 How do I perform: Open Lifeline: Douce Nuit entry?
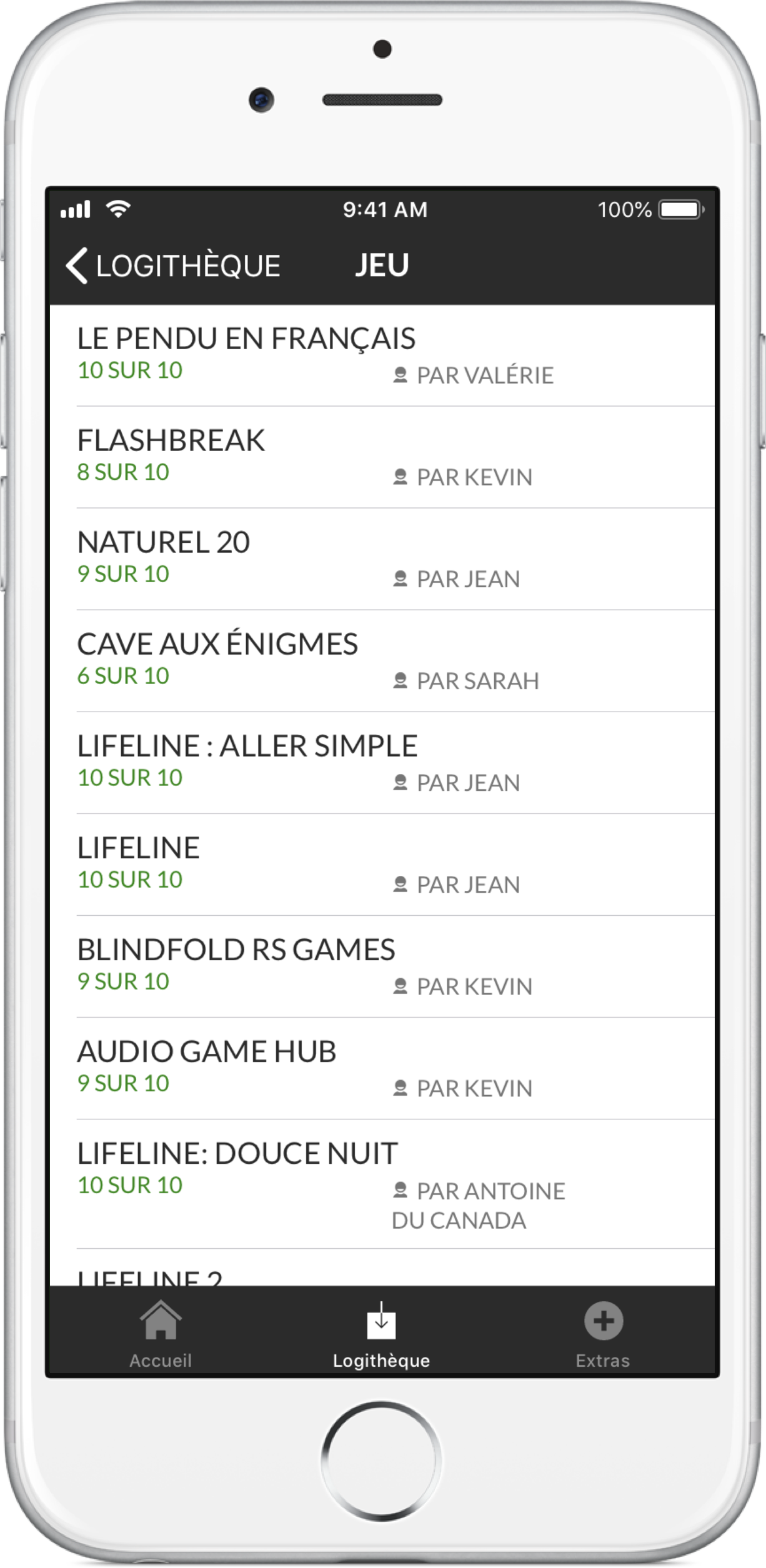tap(381, 1183)
